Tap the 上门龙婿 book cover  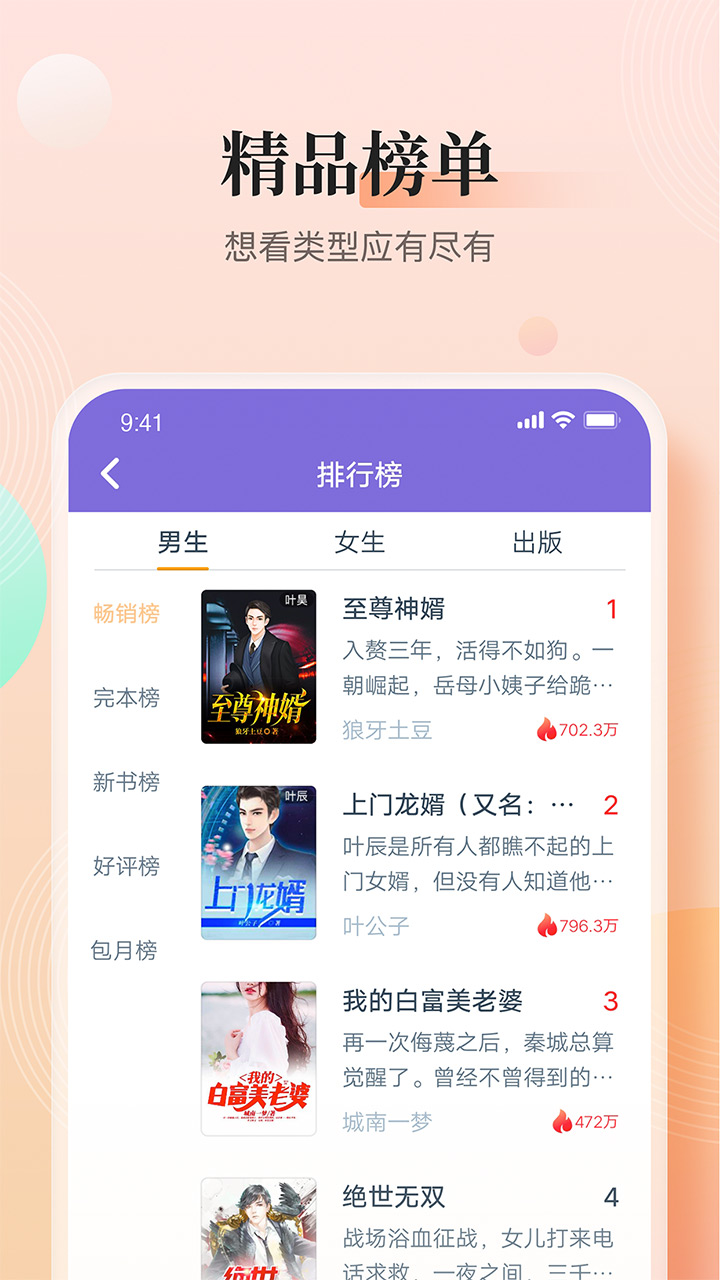(257, 860)
